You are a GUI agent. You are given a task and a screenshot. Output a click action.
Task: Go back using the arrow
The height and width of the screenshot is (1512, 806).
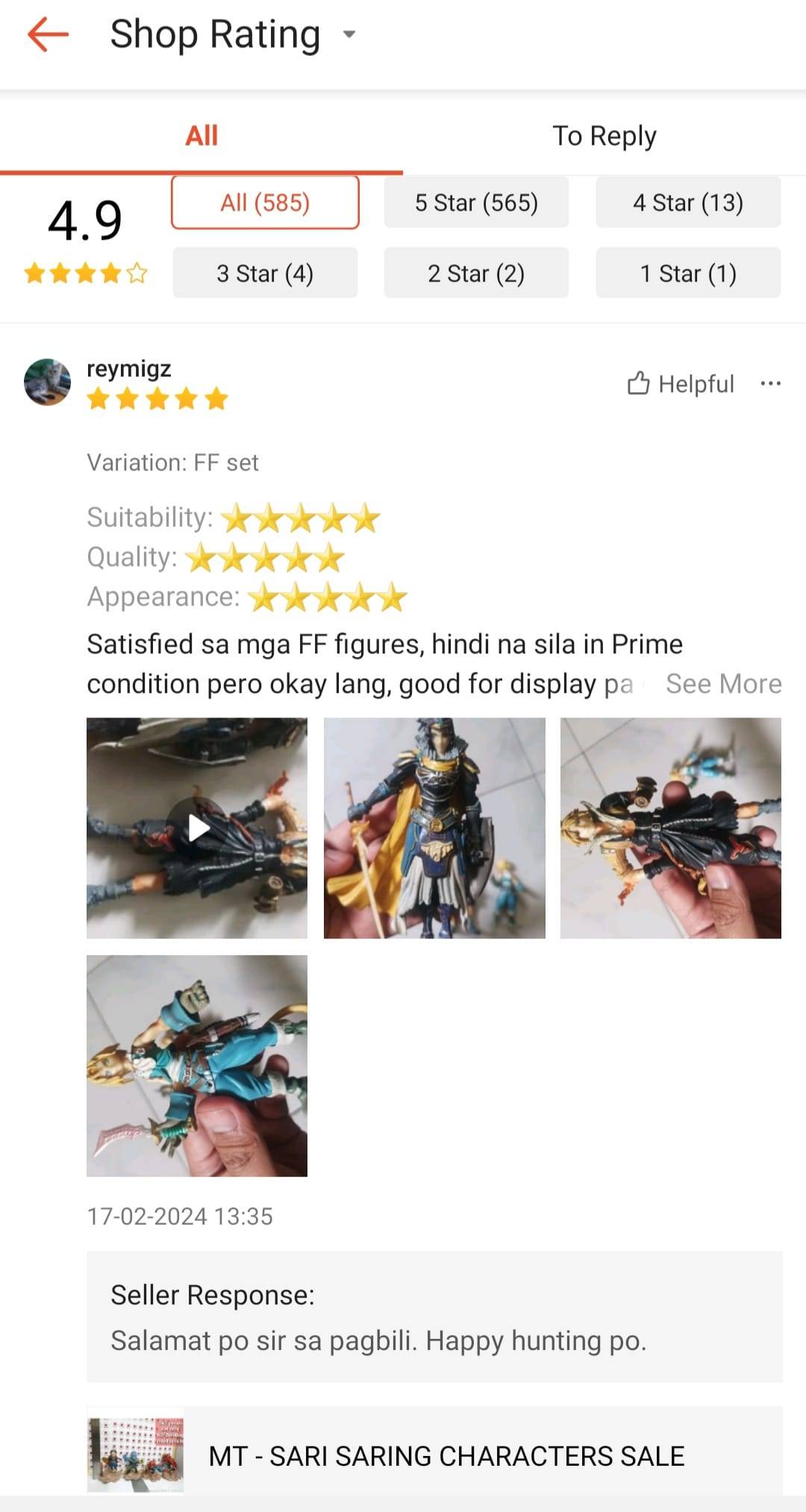[48, 34]
